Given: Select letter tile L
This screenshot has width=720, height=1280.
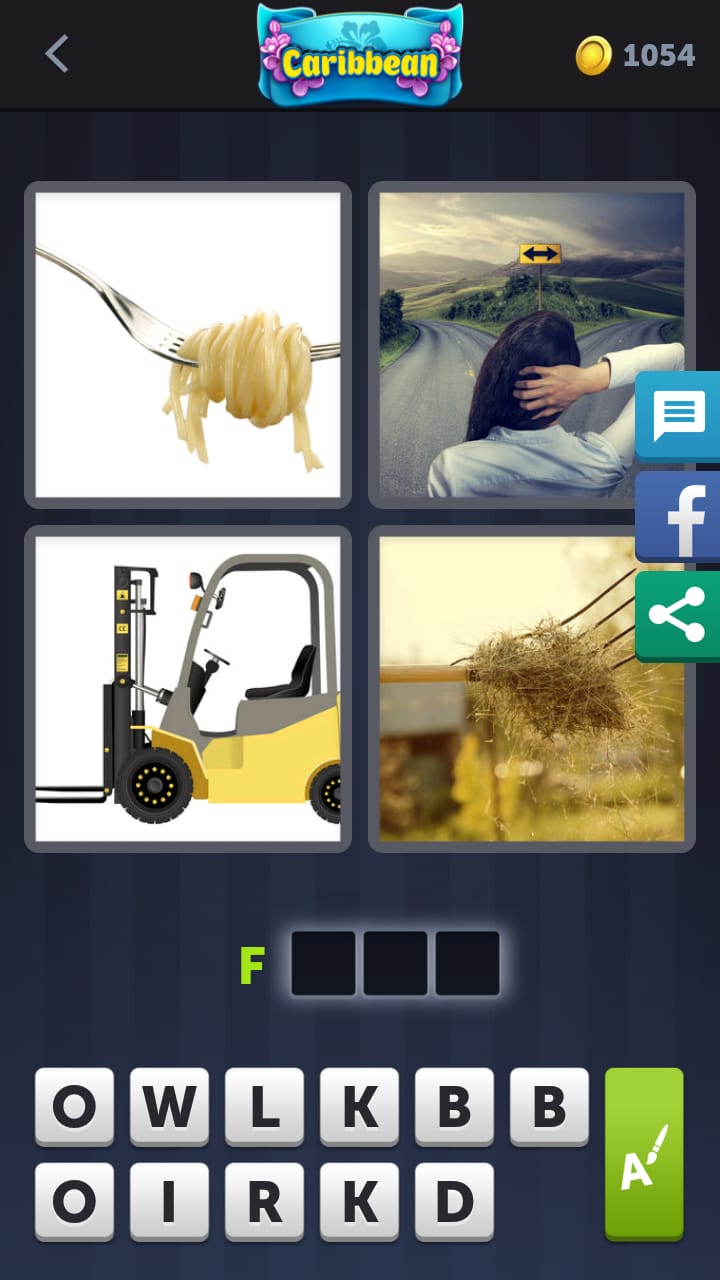Looking at the screenshot, I should (264, 1106).
